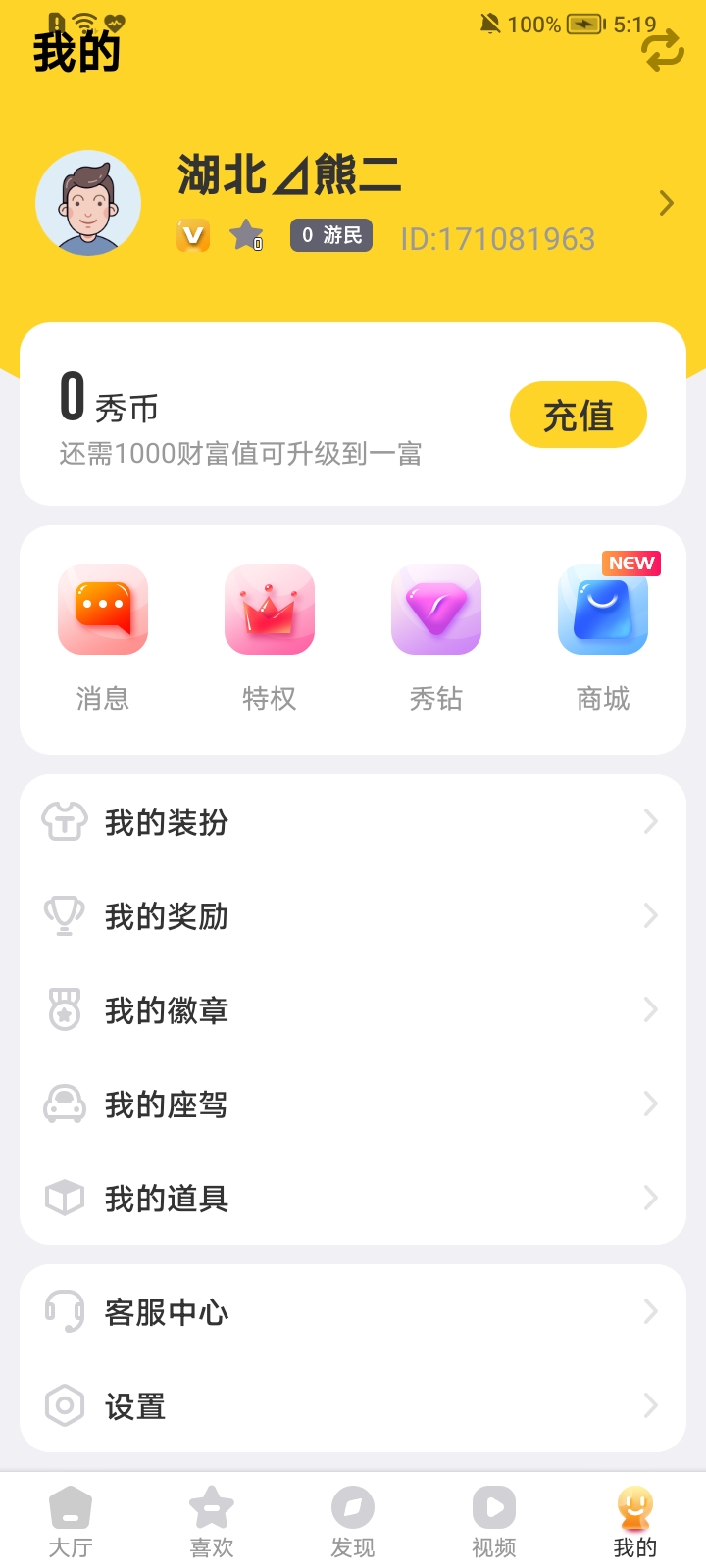Screen dimensions: 706x1568
Task: Open the 特权 privilege crown icon
Action: point(270,610)
